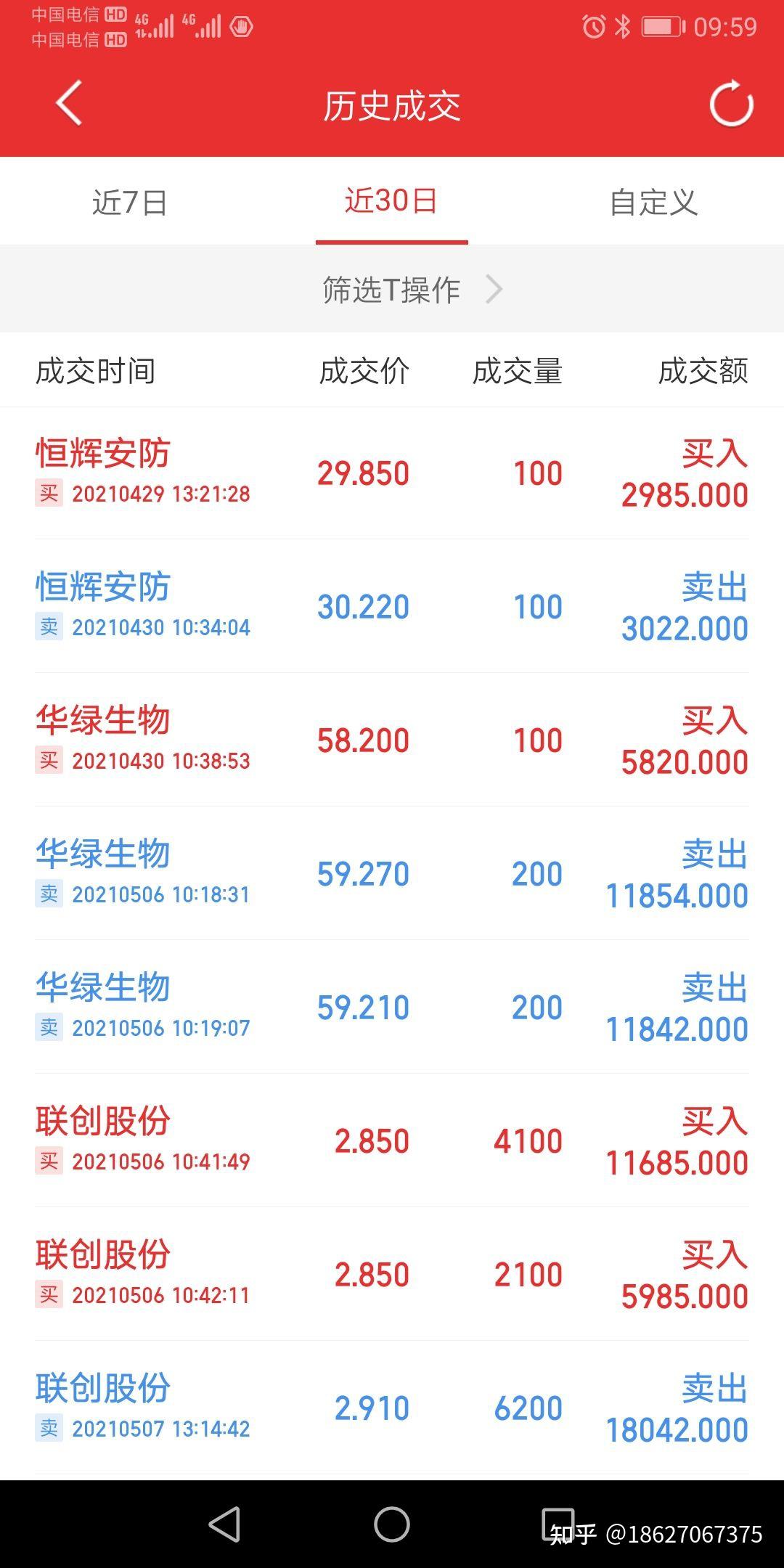Open the 自定义 date range tab
Image resolution: width=784 pixels, height=1568 pixels.
[653, 202]
